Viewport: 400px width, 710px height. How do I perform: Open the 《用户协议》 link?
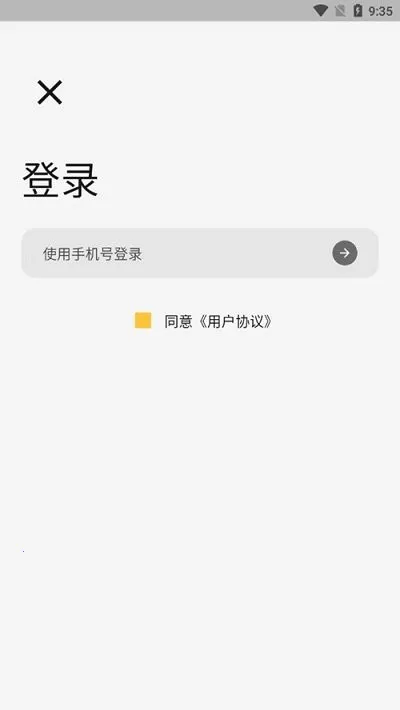235,321
